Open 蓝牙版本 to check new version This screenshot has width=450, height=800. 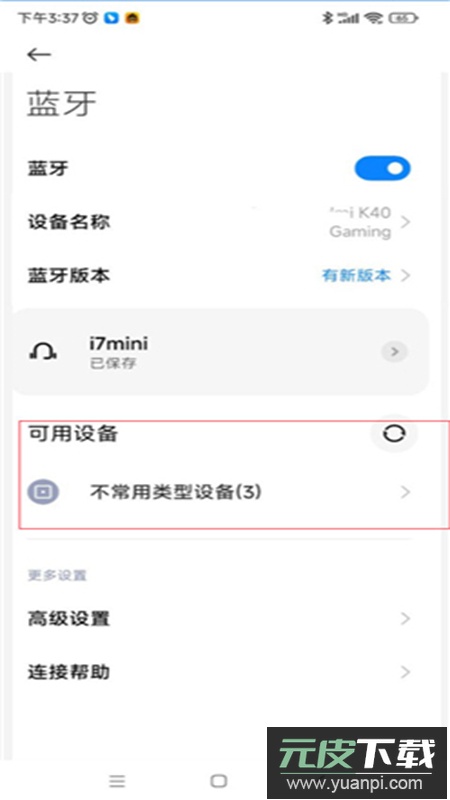click(219, 276)
